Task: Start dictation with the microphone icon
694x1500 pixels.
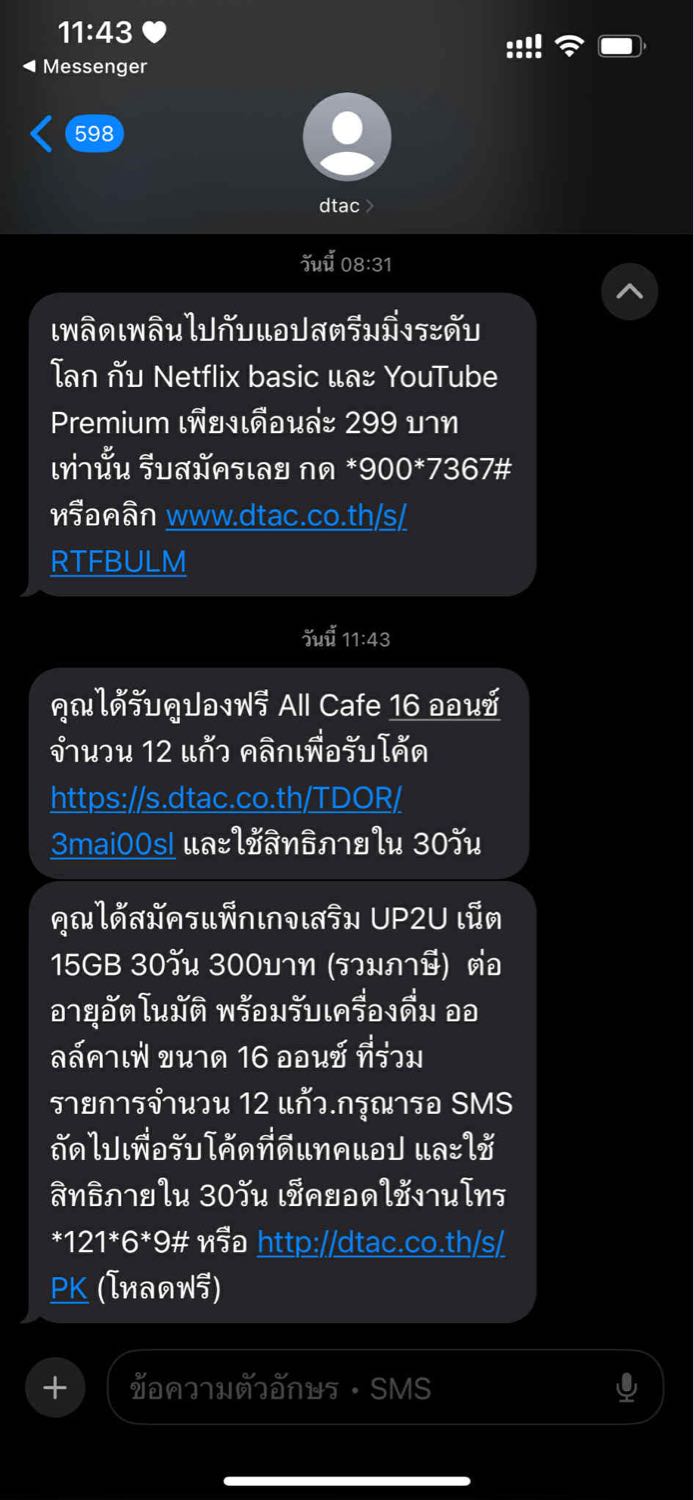Action: pyautogui.click(x=627, y=1388)
